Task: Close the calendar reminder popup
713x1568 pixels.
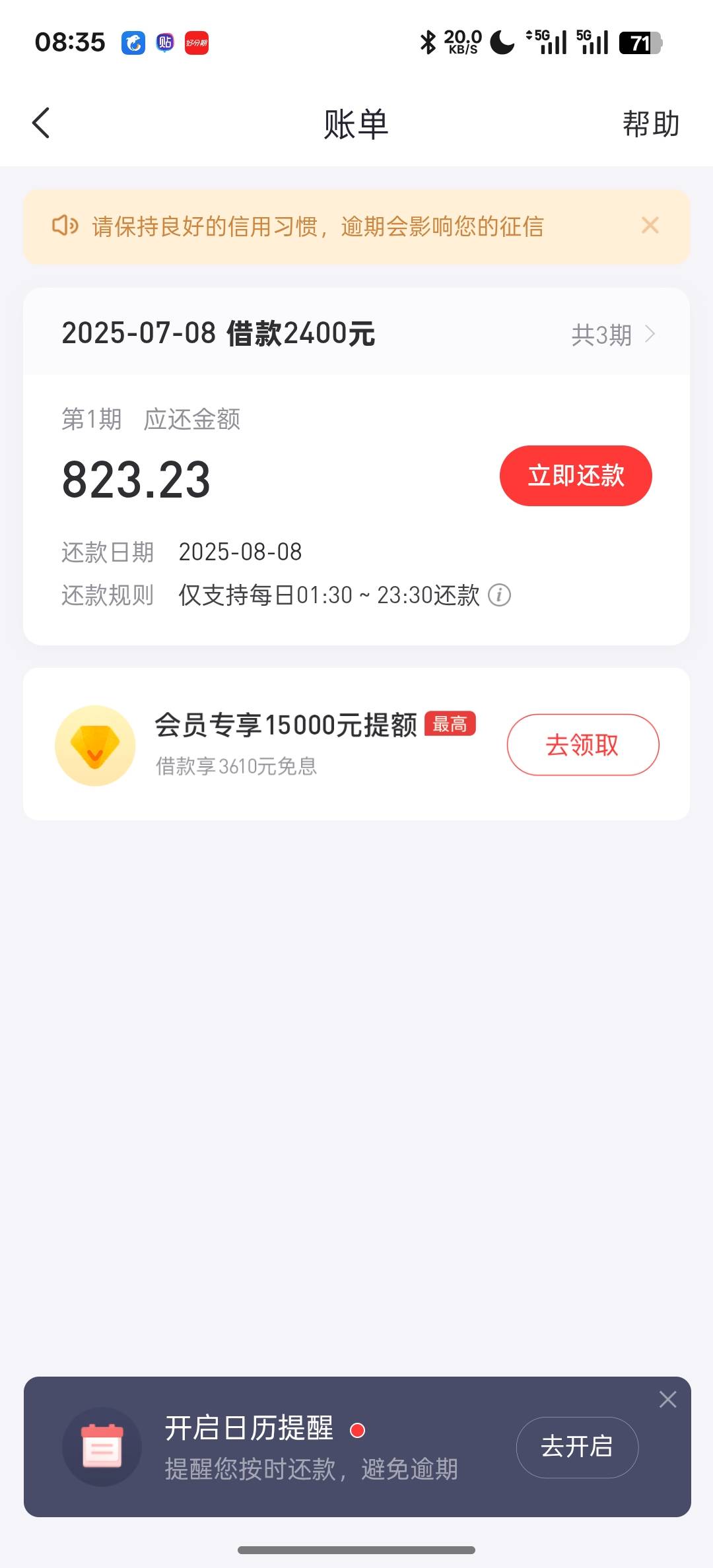Action: [667, 1399]
